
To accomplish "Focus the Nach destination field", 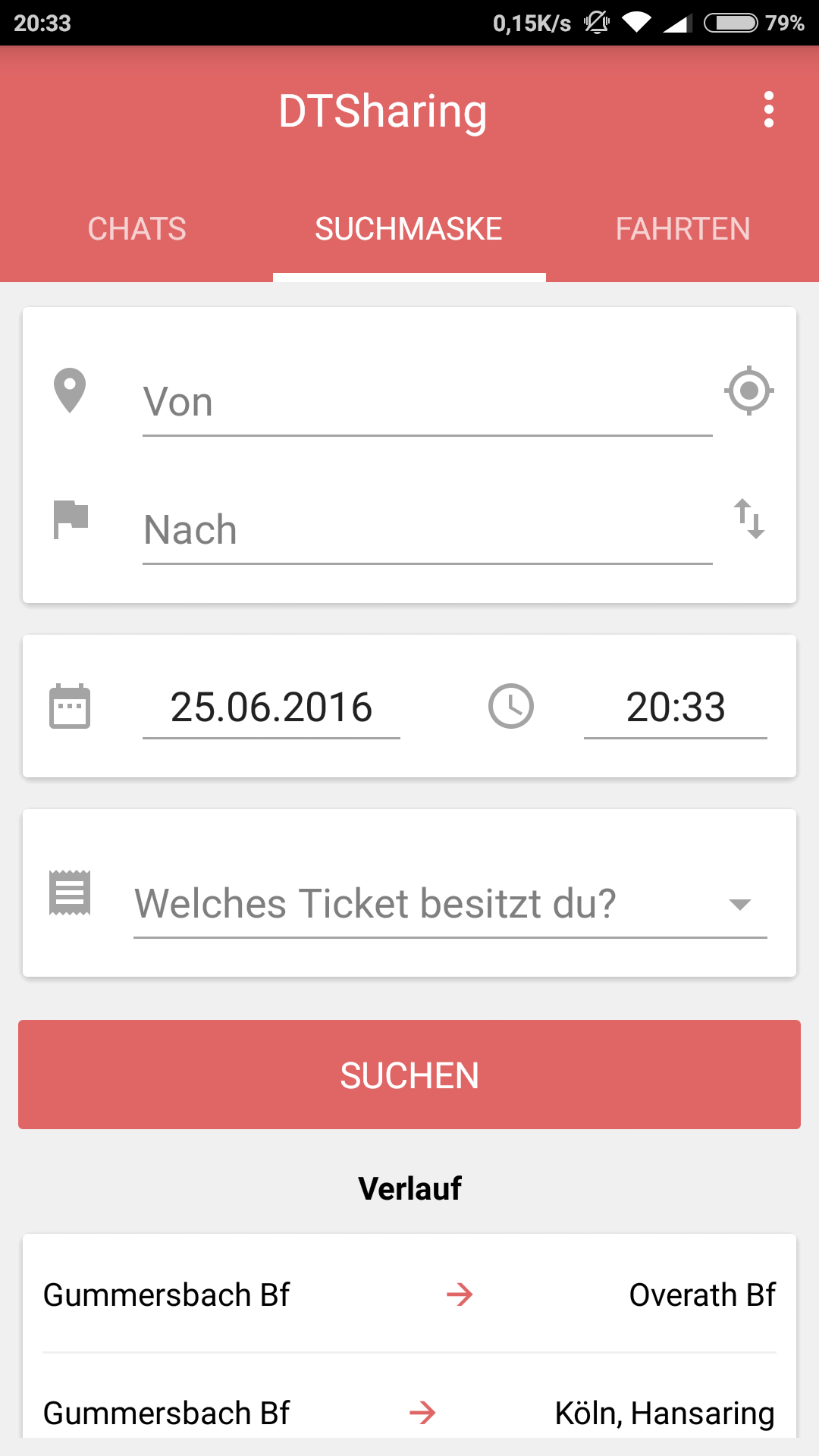I will [428, 529].
